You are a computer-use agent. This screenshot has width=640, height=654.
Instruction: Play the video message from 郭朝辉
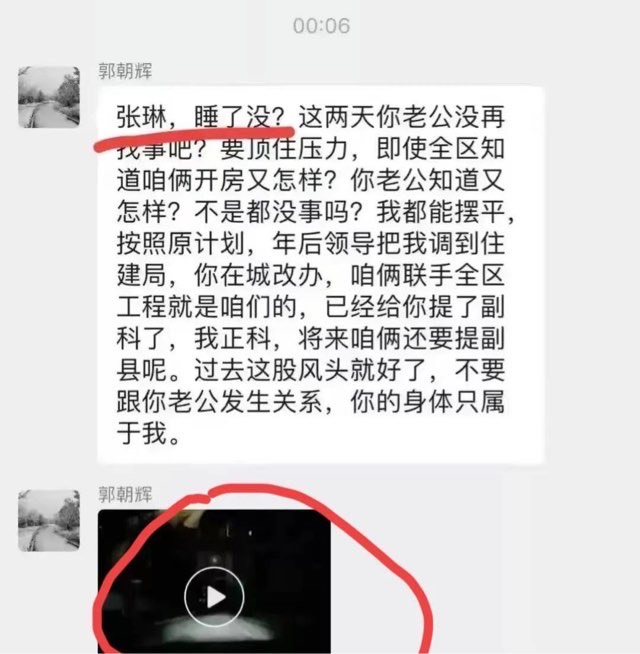pos(213,599)
